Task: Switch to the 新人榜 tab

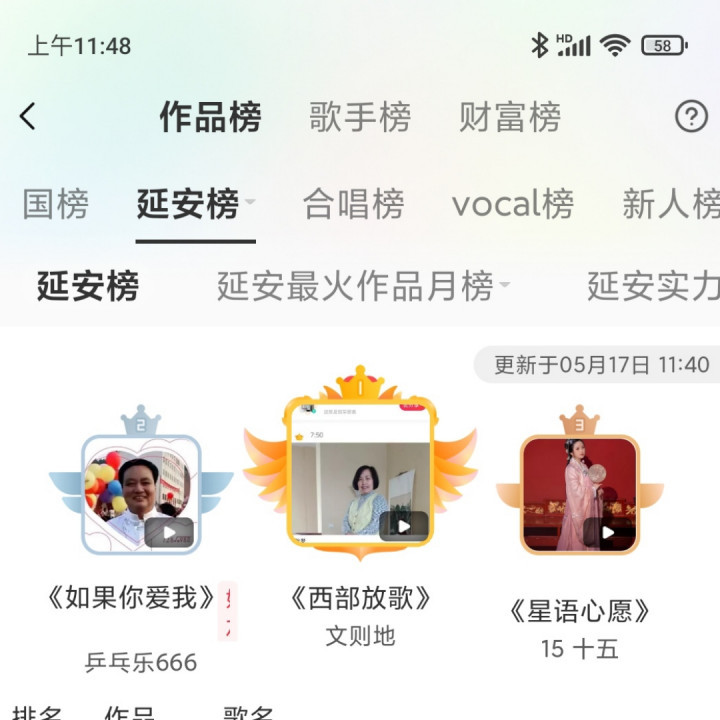Action: (x=670, y=204)
